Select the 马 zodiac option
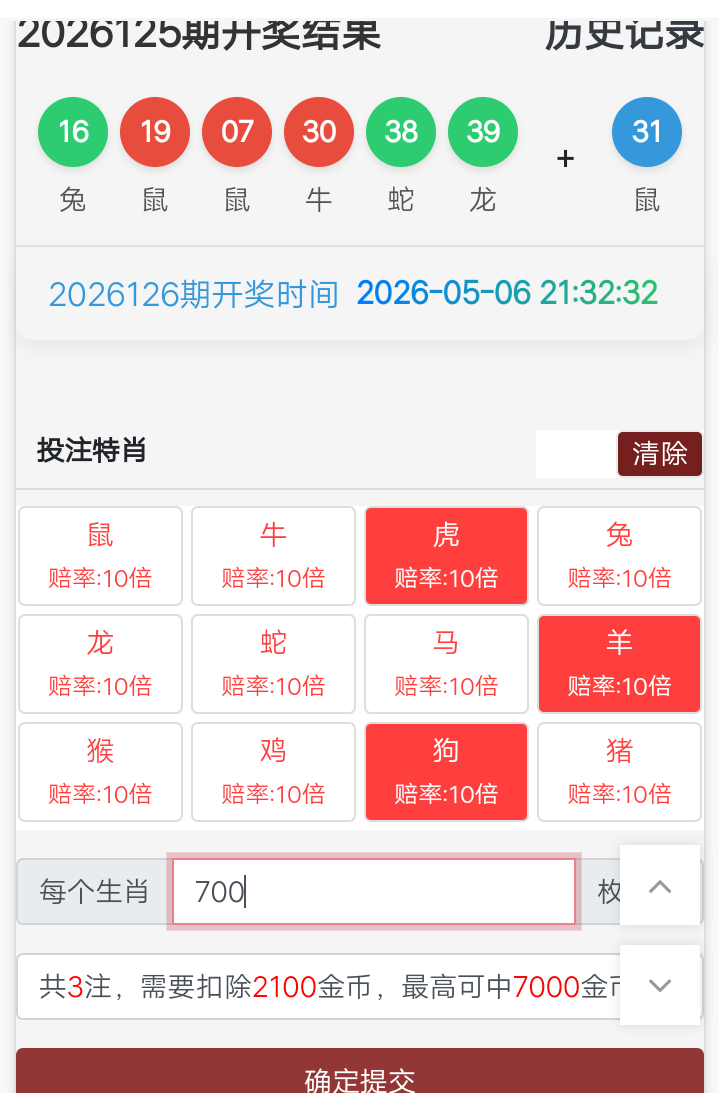719x1093 pixels. (x=446, y=664)
